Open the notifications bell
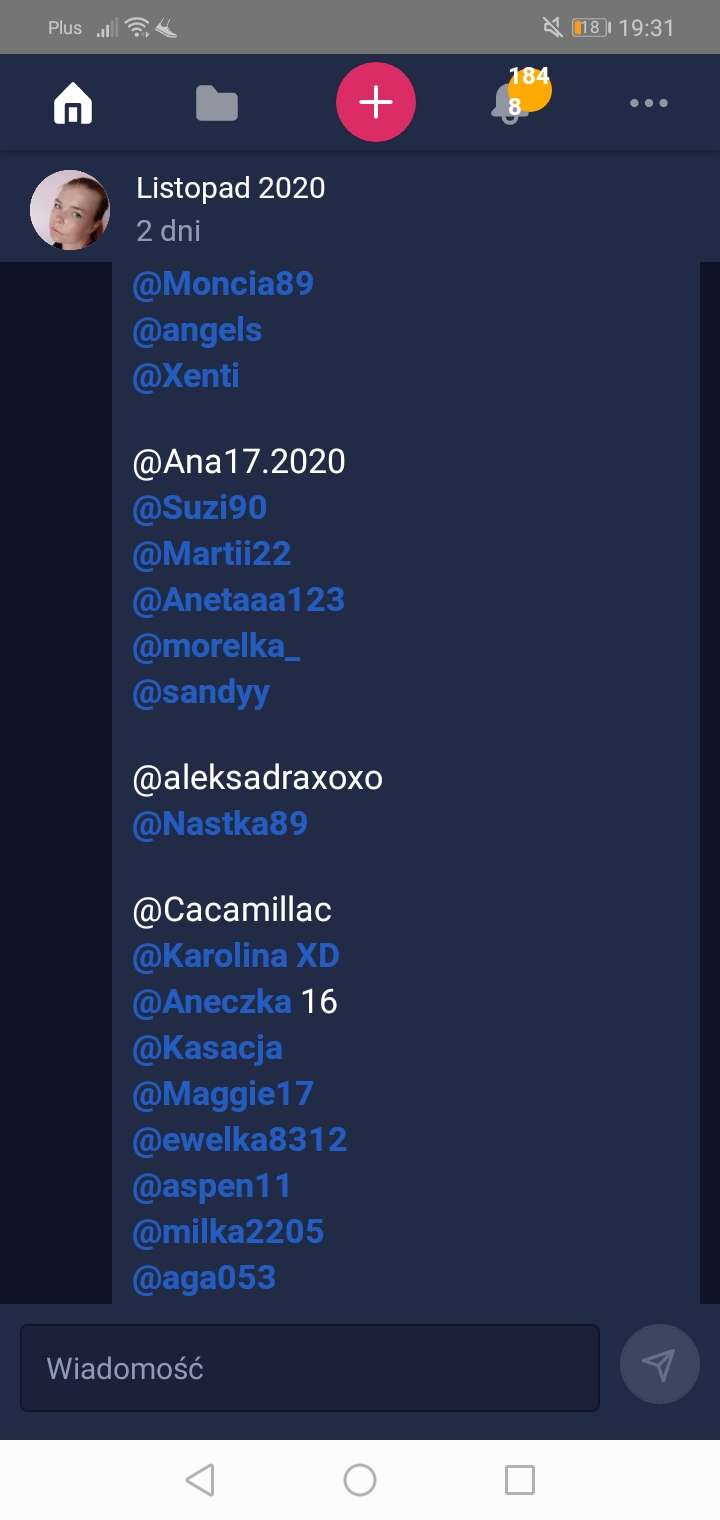This screenshot has width=720, height=1520. coord(511,103)
